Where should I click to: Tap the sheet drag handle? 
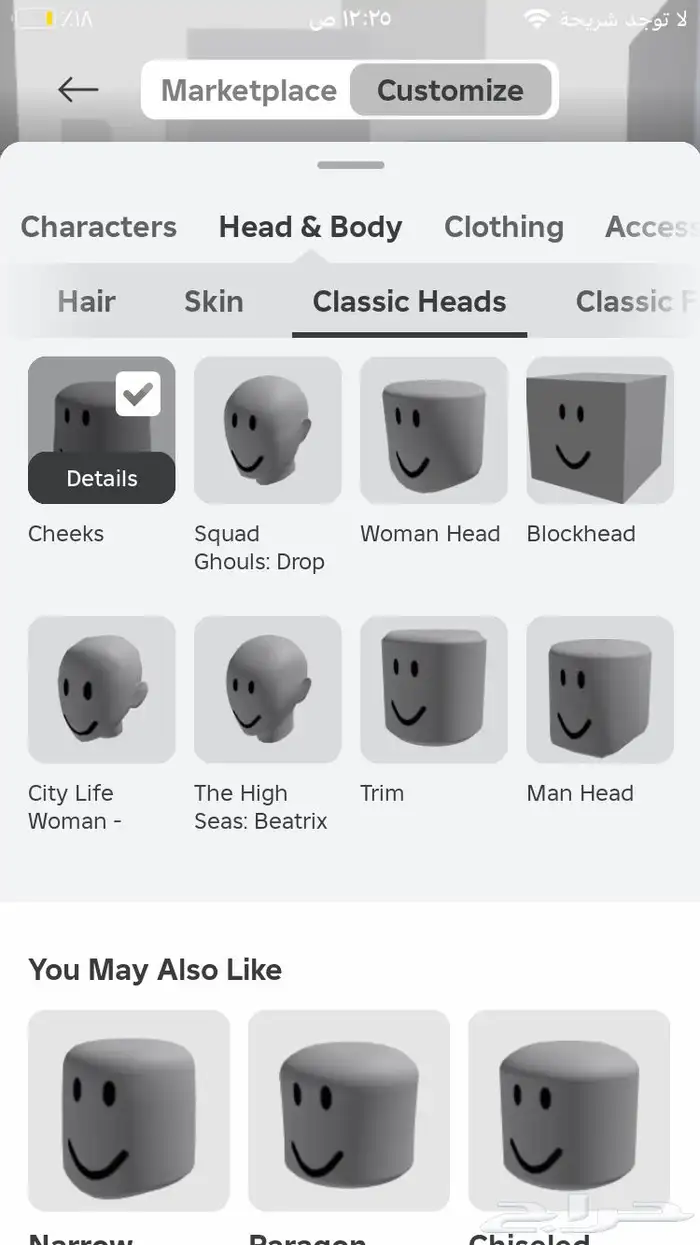tap(351, 165)
